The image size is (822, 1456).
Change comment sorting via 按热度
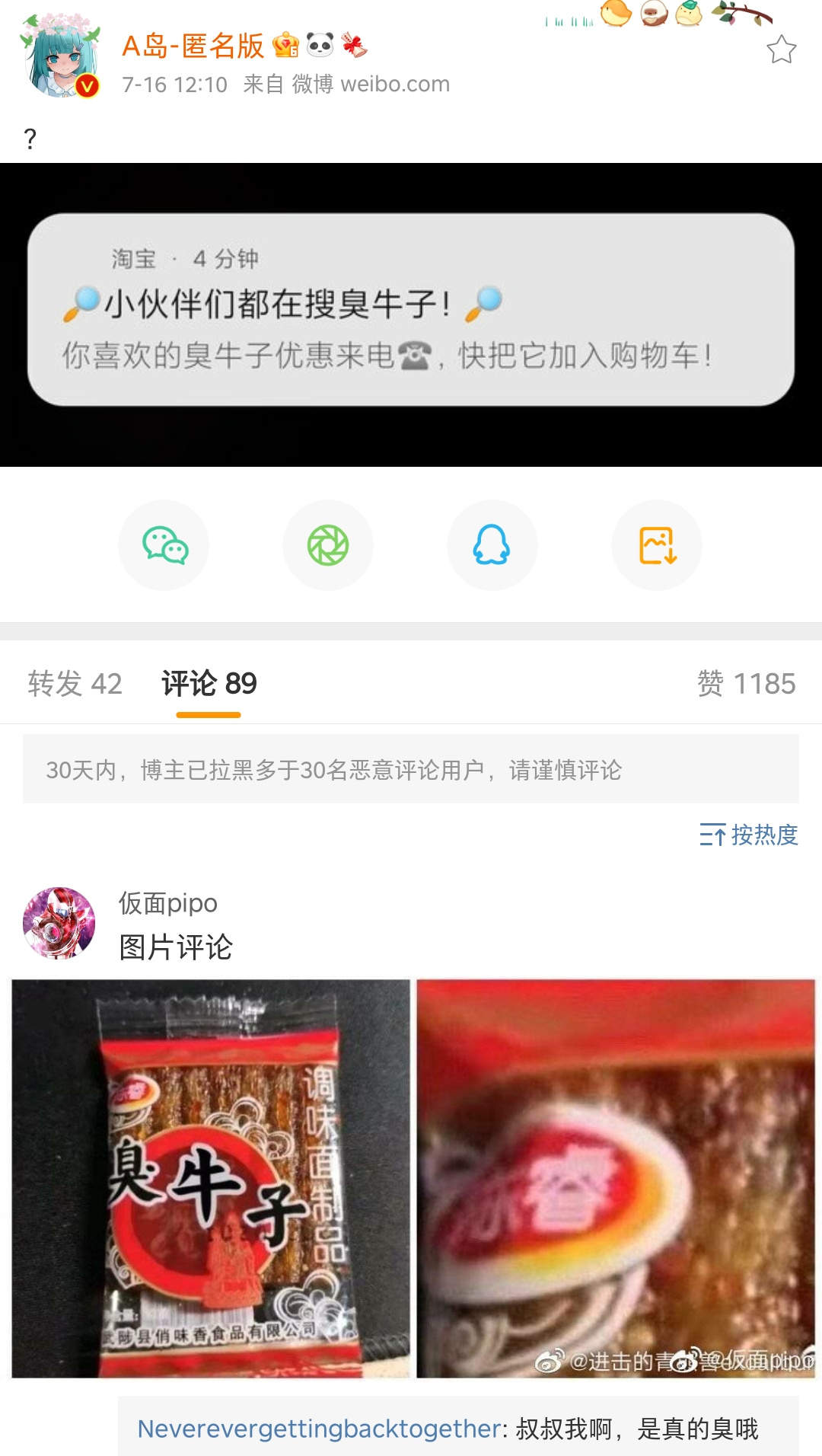pyautogui.click(x=749, y=835)
